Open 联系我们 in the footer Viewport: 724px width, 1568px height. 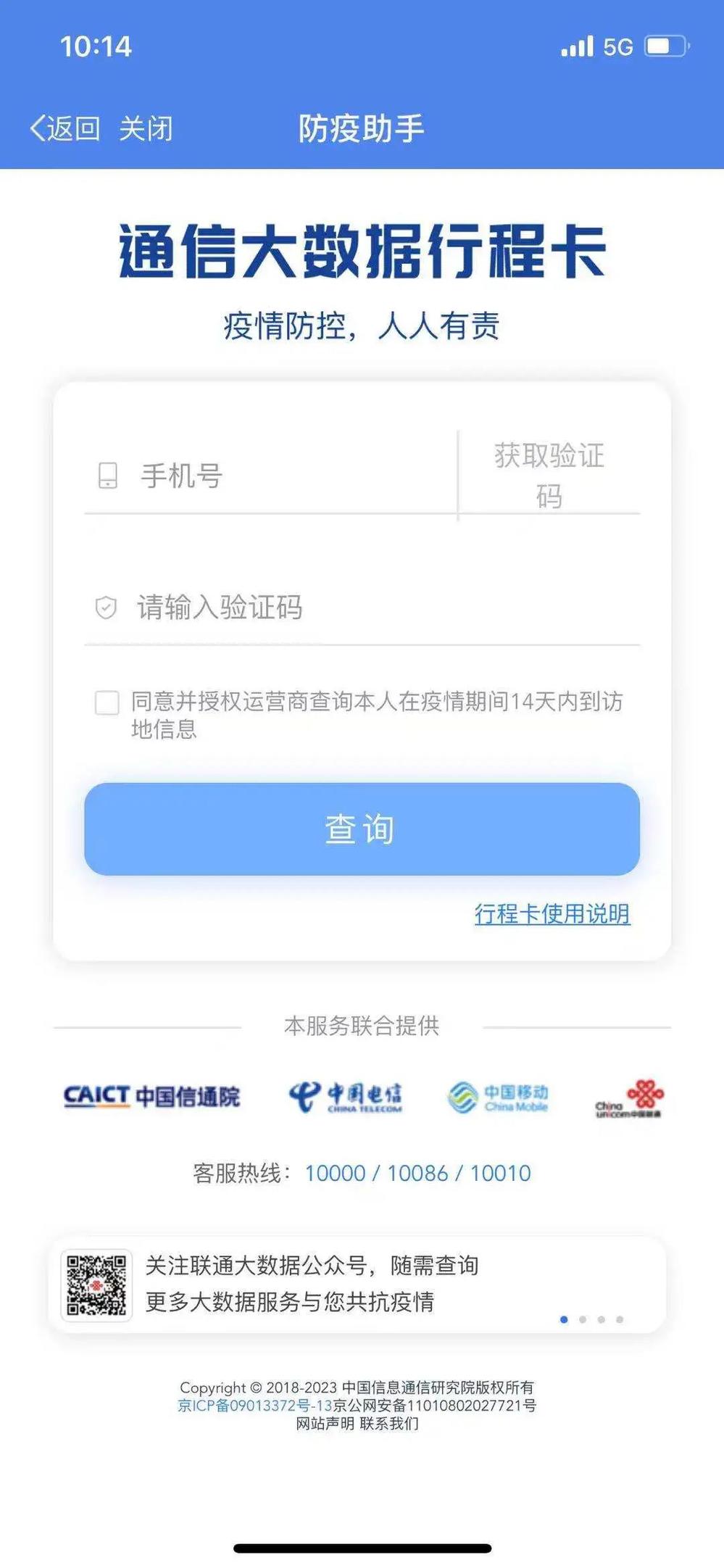point(389,1423)
